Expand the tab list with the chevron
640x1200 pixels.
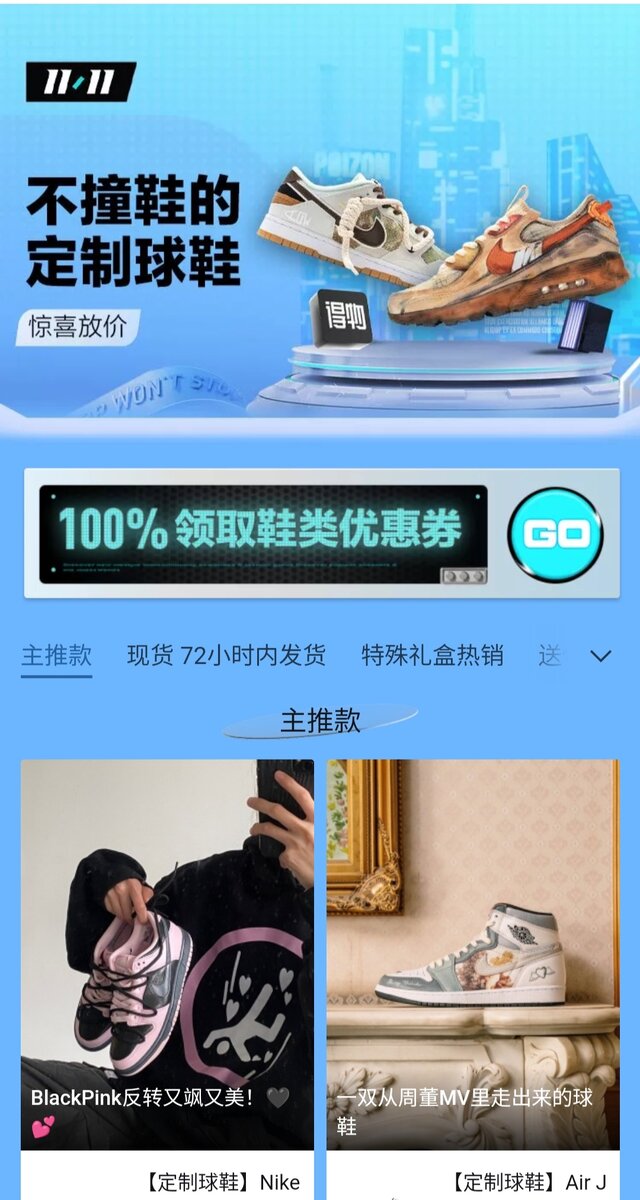click(601, 656)
